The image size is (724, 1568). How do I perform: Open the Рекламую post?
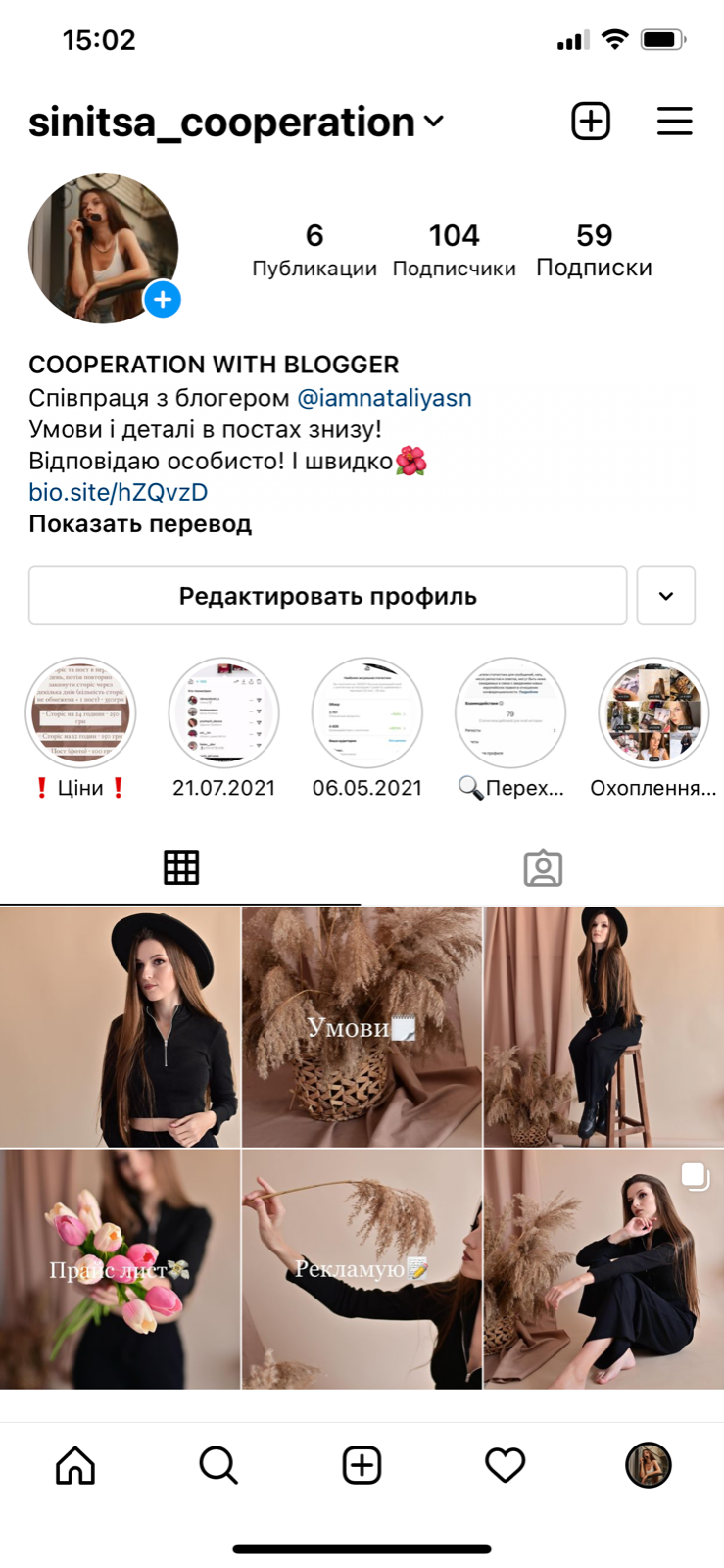(362, 1269)
